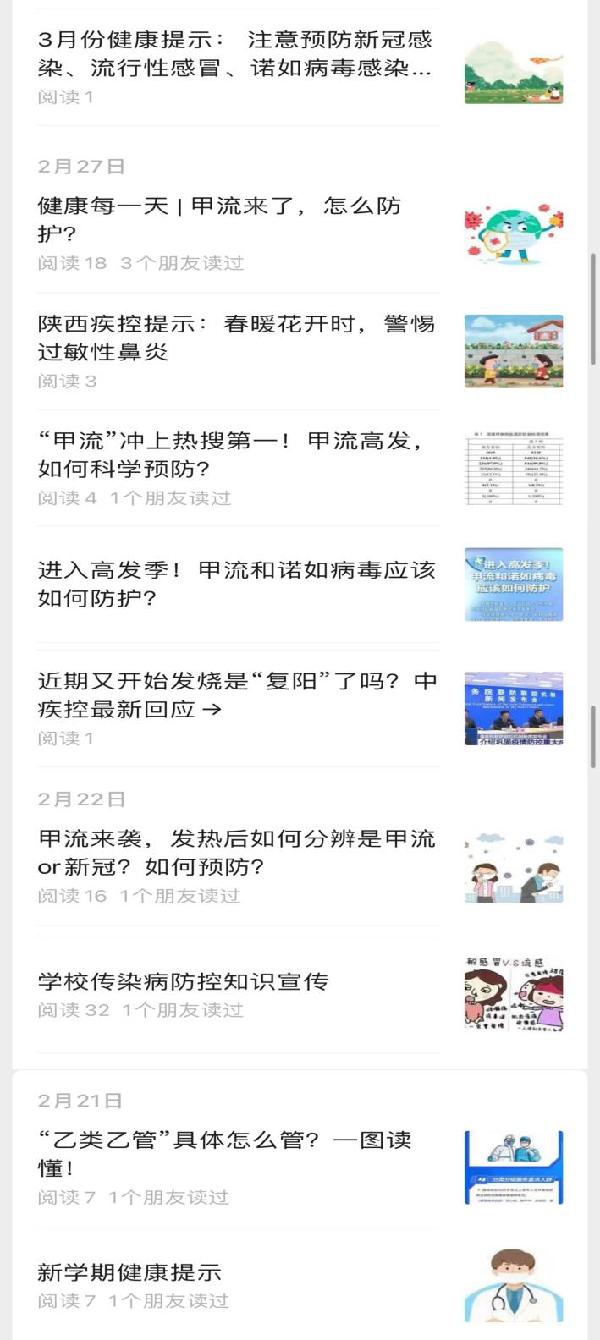The image size is (600, 1340).
Task: Open 近期又开始发烧是"复阳"了吗 article
Action: pos(236,696)
